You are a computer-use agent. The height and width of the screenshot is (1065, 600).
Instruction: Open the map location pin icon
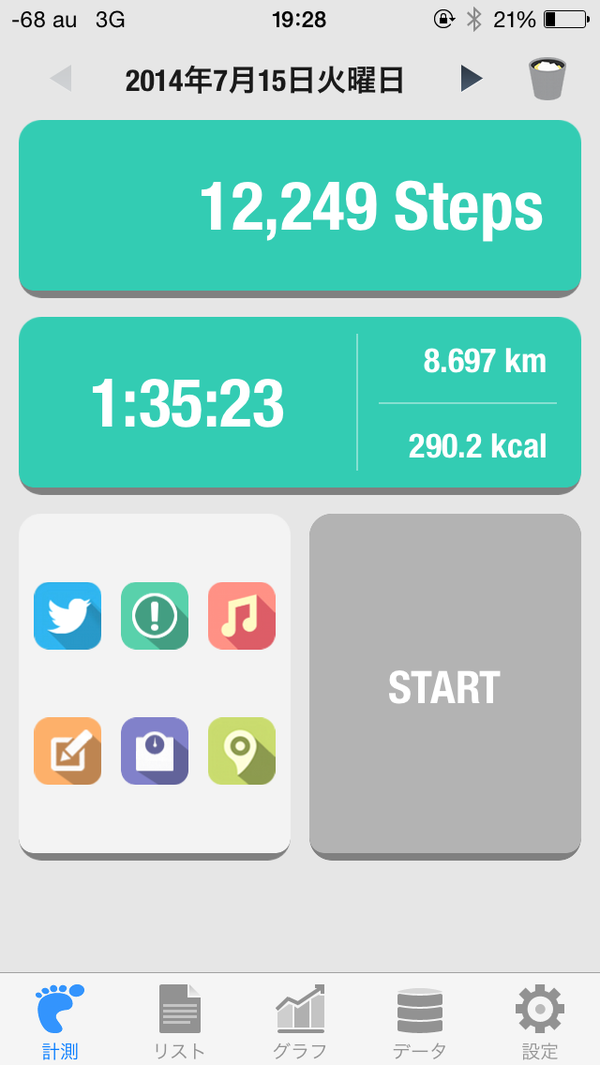point(241,751)
